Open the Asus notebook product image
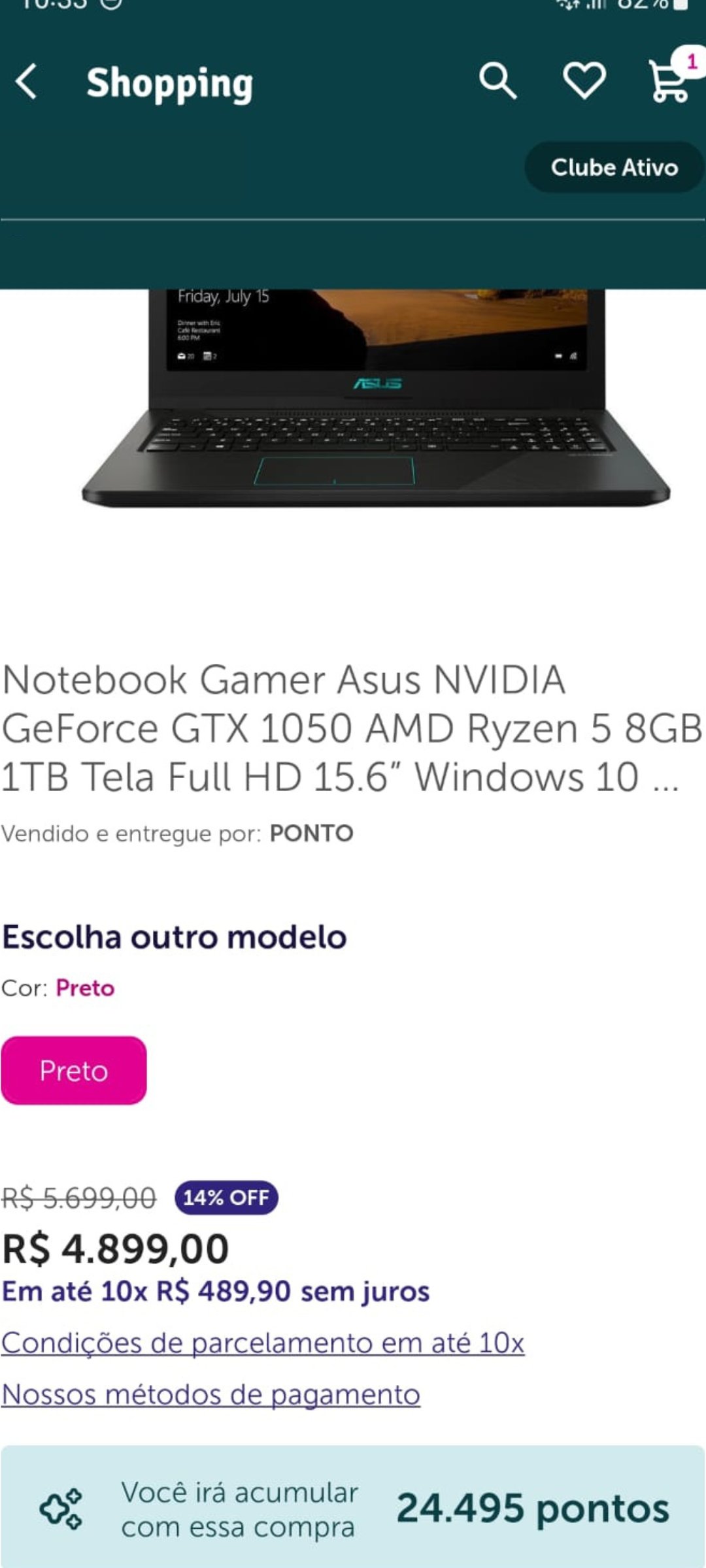Viewport: 706px width, 1568px height. click(376, 399)
